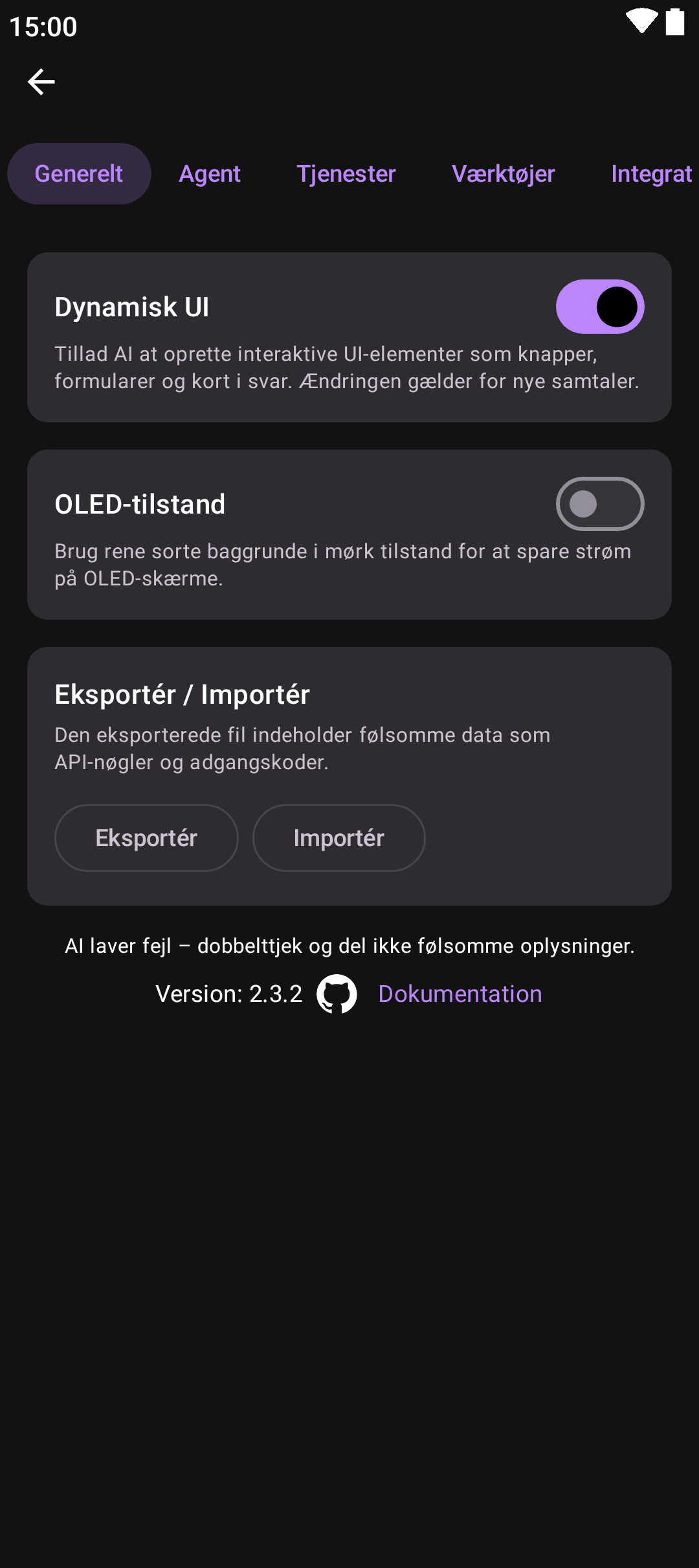Open the partially visible Integrat tab

coord(650,174)
